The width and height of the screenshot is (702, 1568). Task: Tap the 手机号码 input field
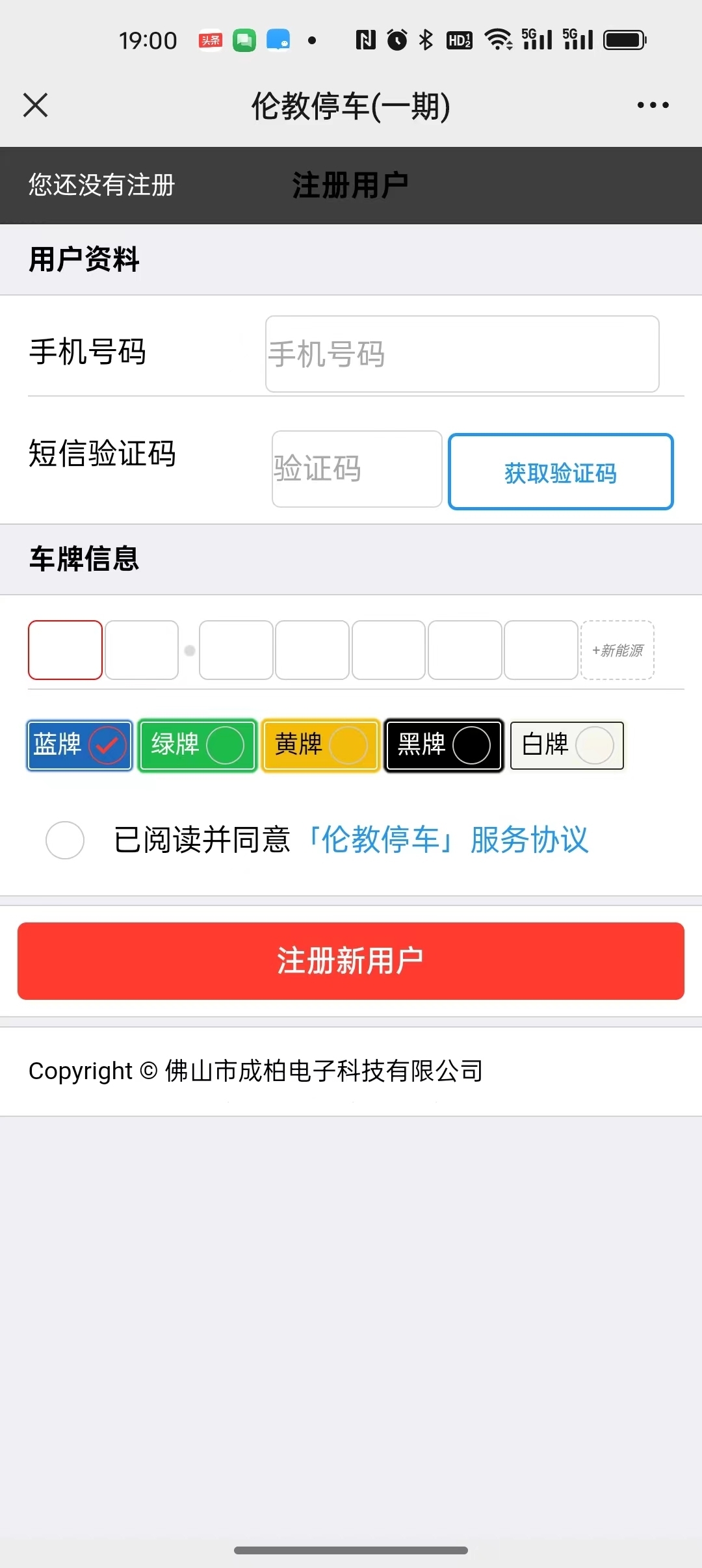(x=462, y=354)
